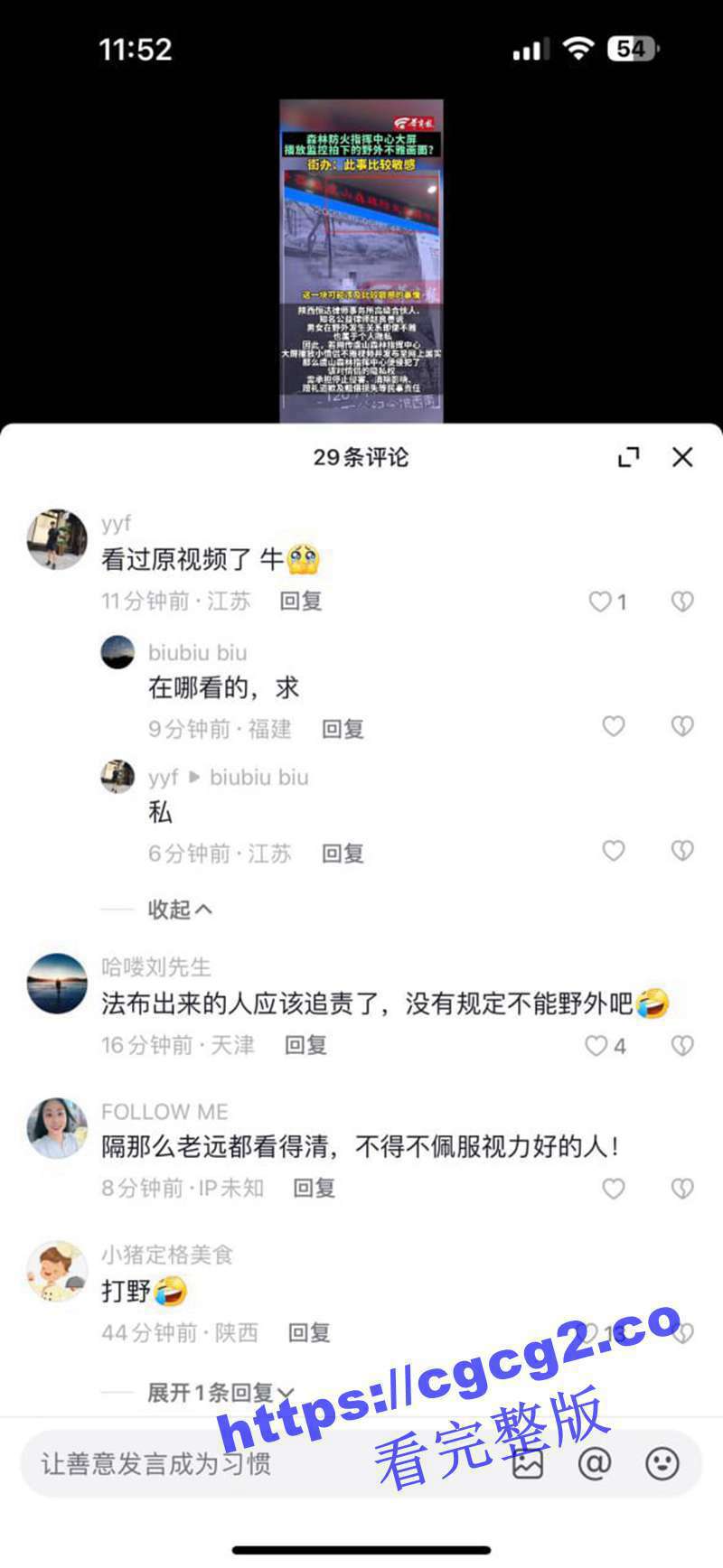The height and width of the screenshot is (1568, 723).
Task: Collapse the replies with 收起
Action: [x=180, y=910]
